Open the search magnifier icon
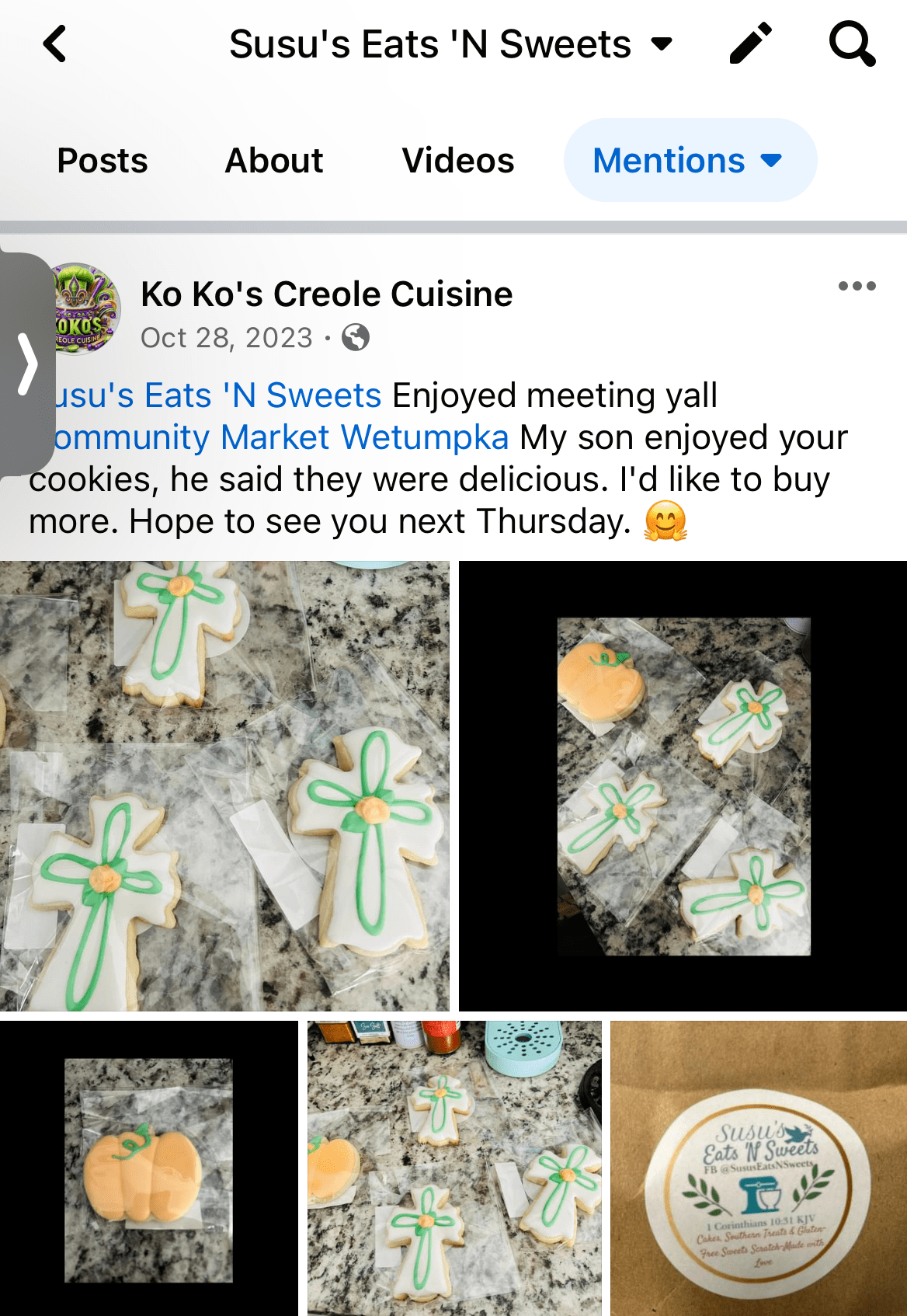The image size is (907, 1316). click(851, 44)
